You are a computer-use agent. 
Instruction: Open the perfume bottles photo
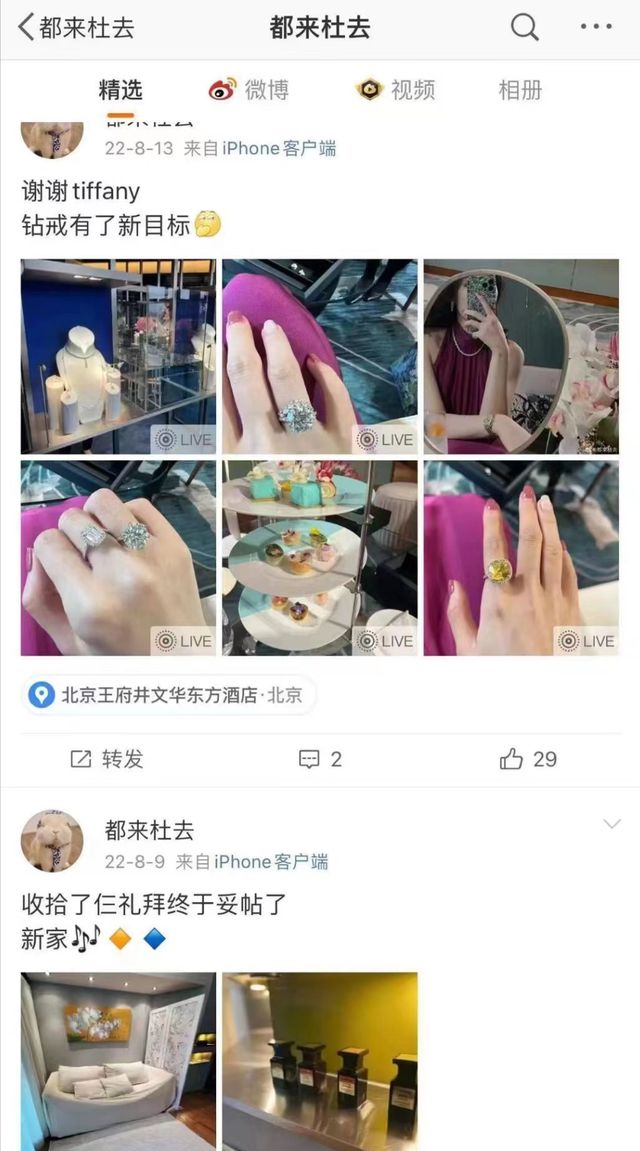(319, 1060)
